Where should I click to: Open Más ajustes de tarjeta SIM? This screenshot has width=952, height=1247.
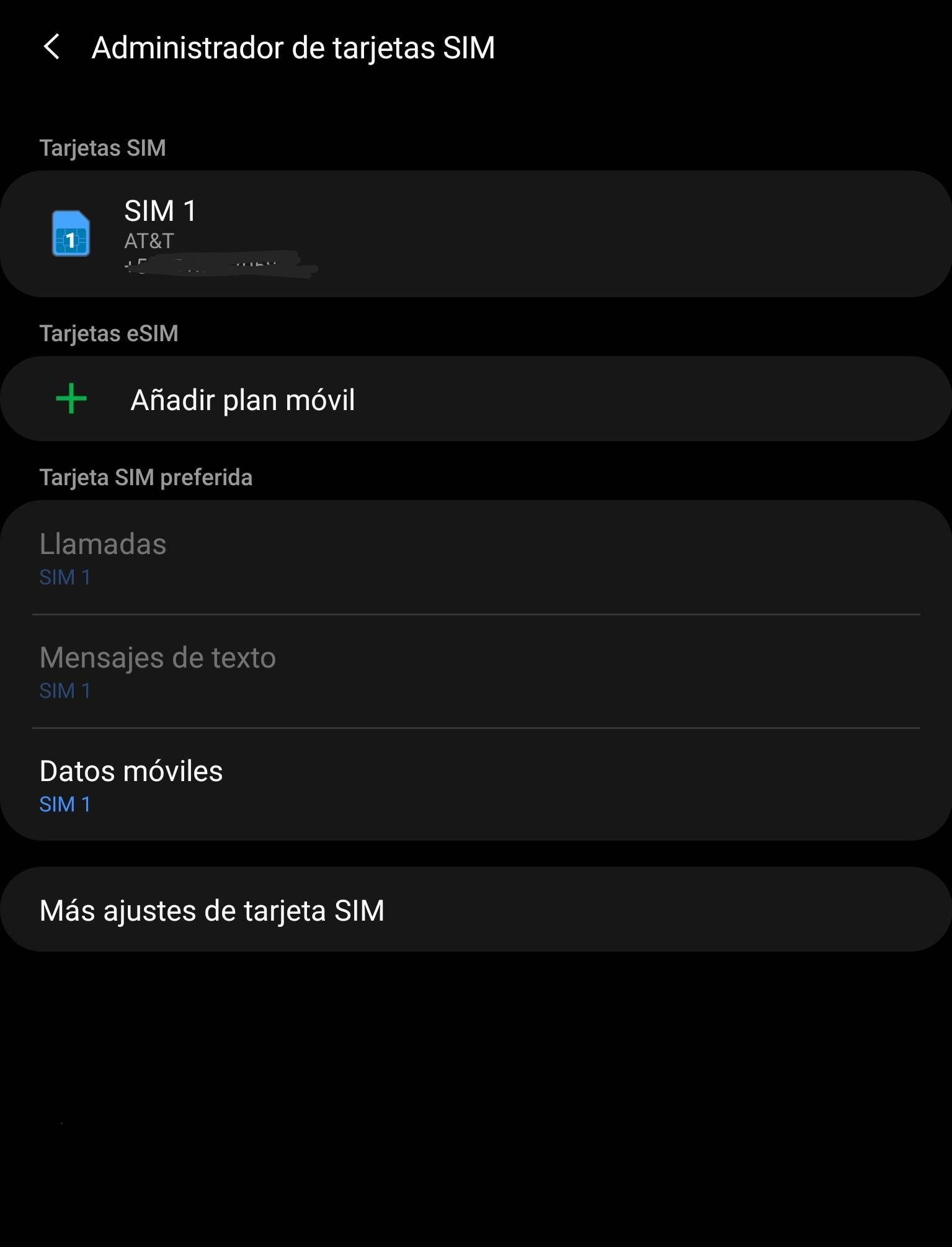[475, 910]
